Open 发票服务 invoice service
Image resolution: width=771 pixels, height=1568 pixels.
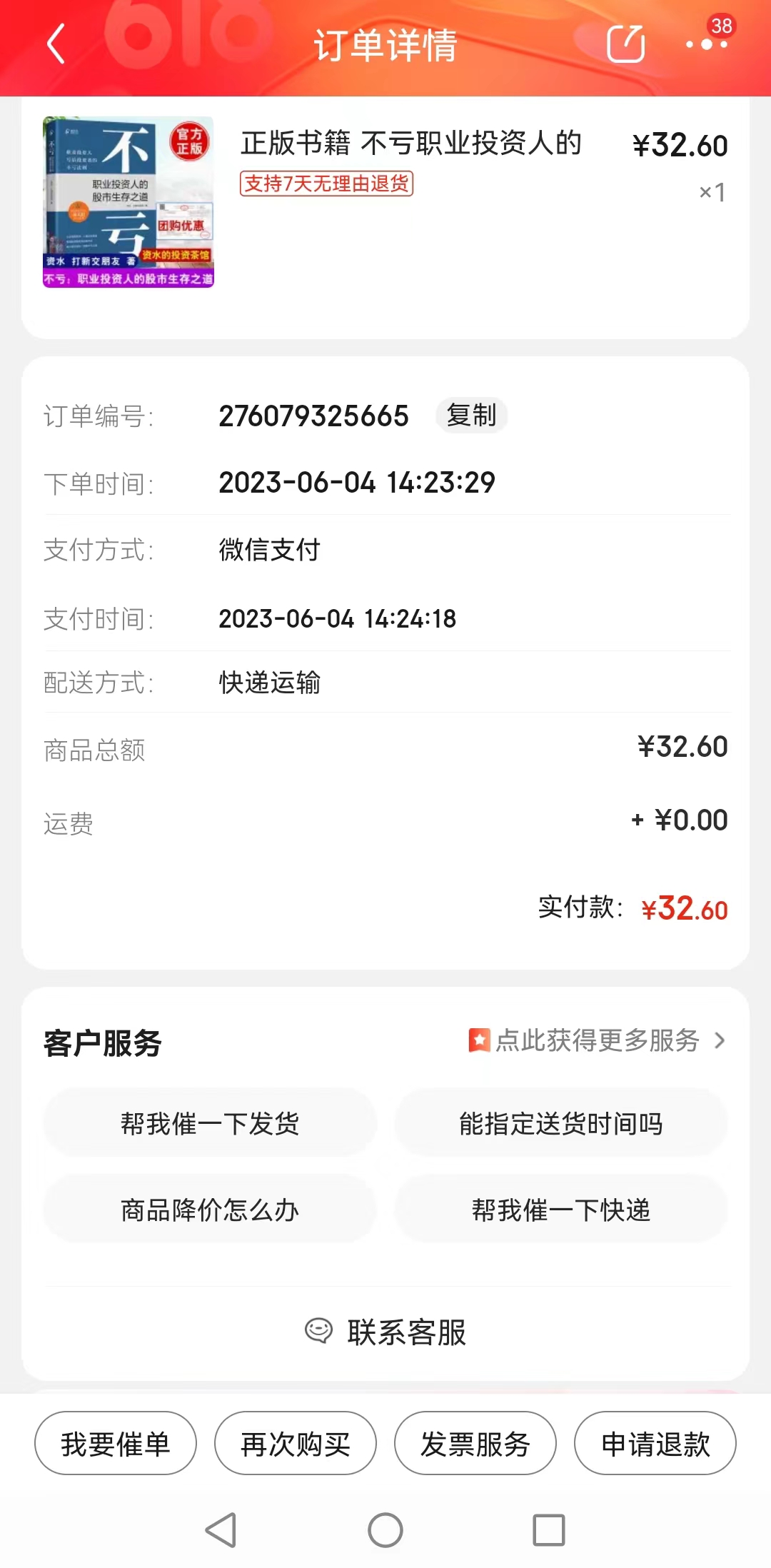pyautogui.click(x=475, y=1444)
